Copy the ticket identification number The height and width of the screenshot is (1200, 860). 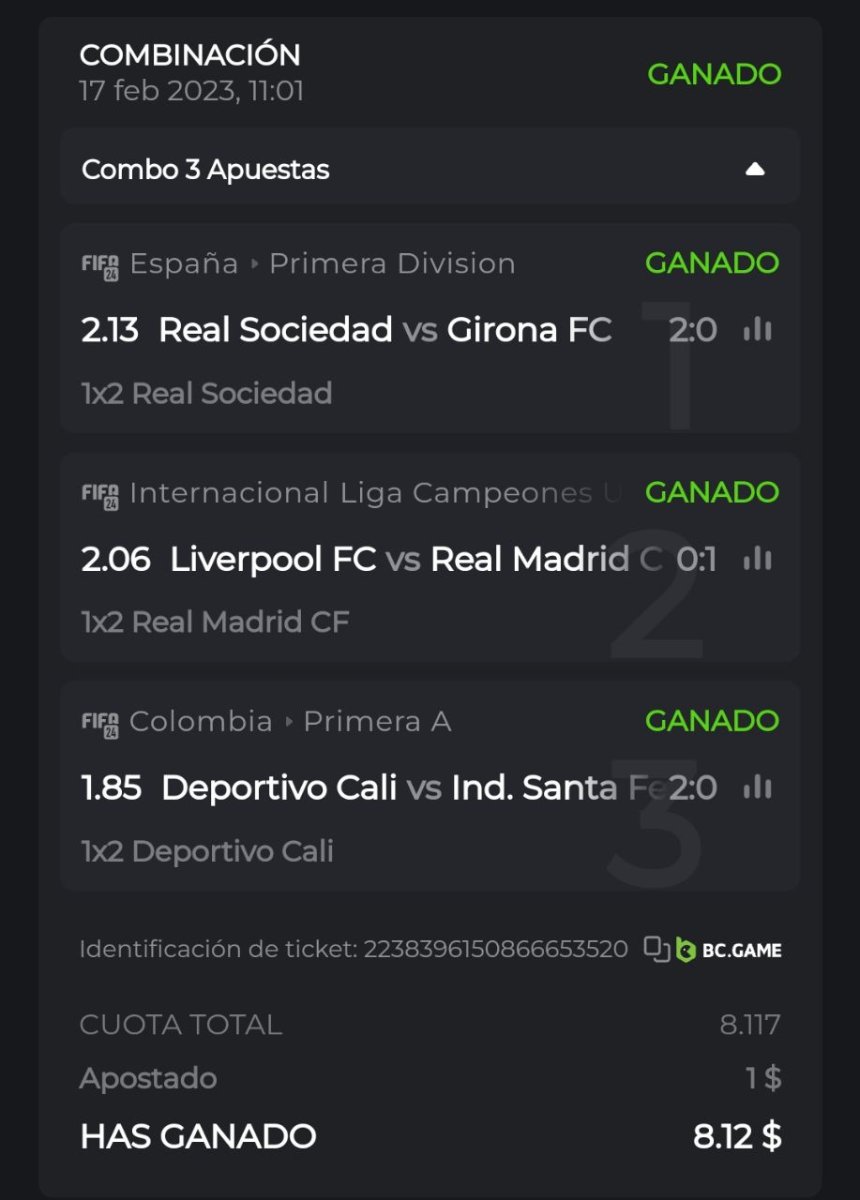[x=656, y=948]
